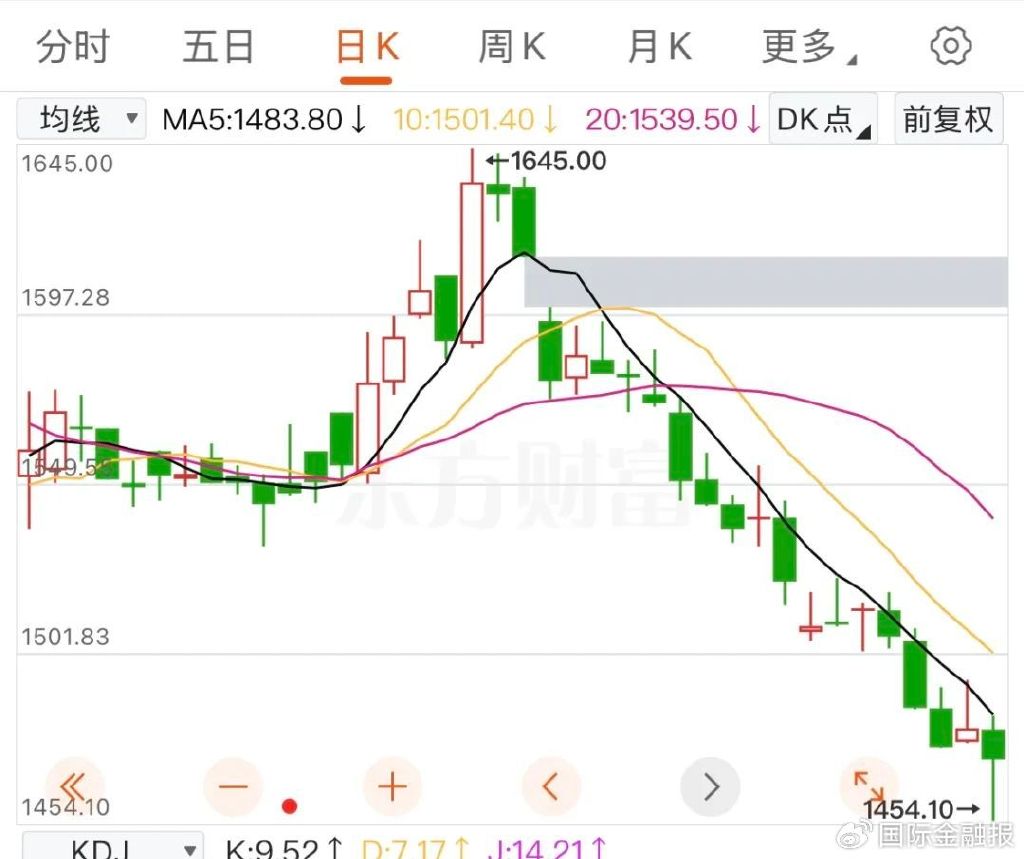Expand the 更多 period options
The image size is (1024, 859).
pos(807,46)
